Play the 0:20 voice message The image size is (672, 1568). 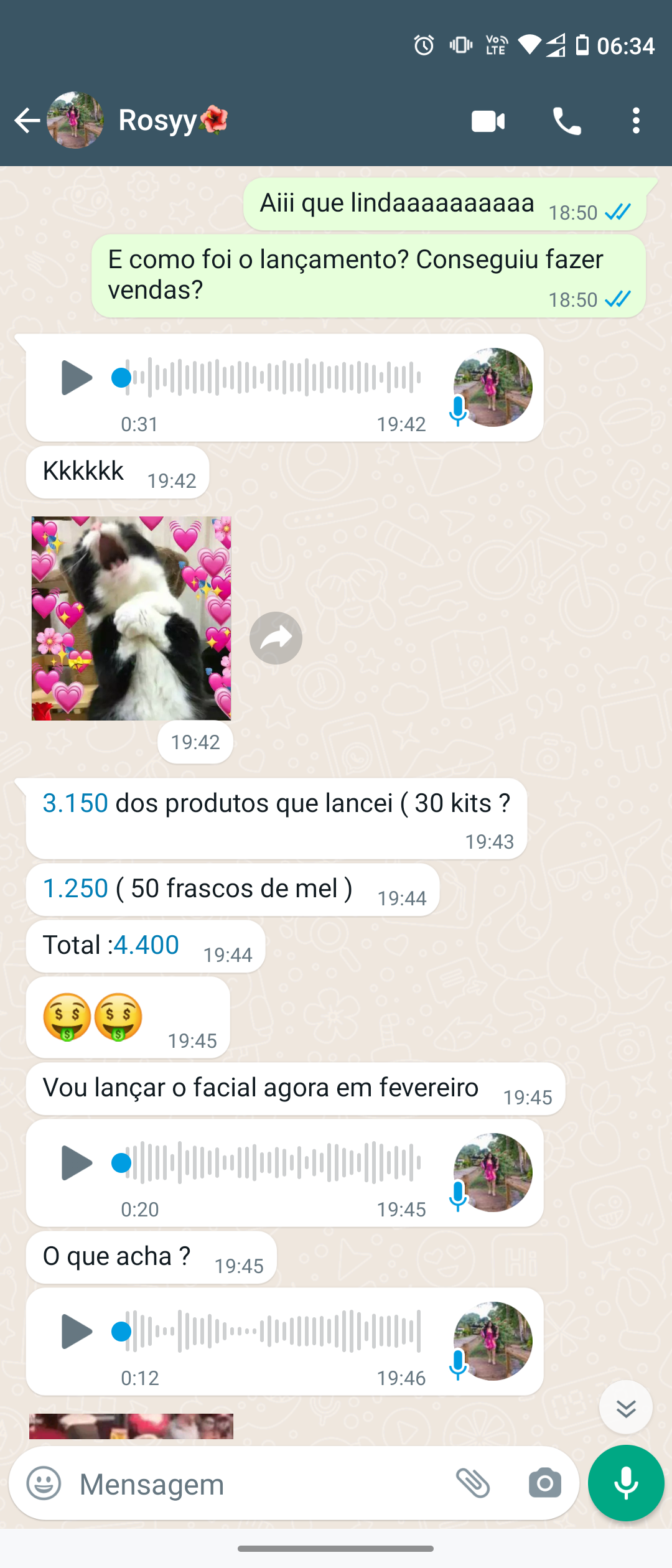click(77, 1163)
